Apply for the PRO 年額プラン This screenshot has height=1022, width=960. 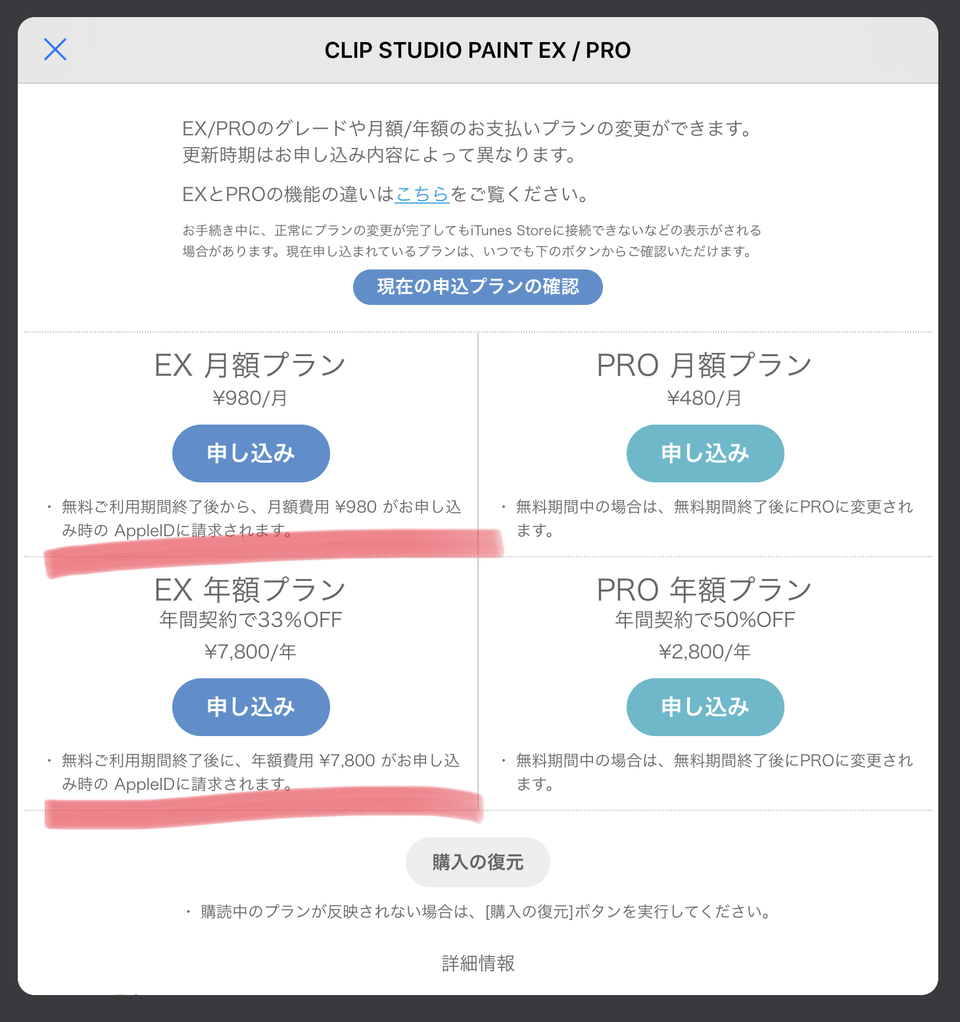(x=705, y=707)
